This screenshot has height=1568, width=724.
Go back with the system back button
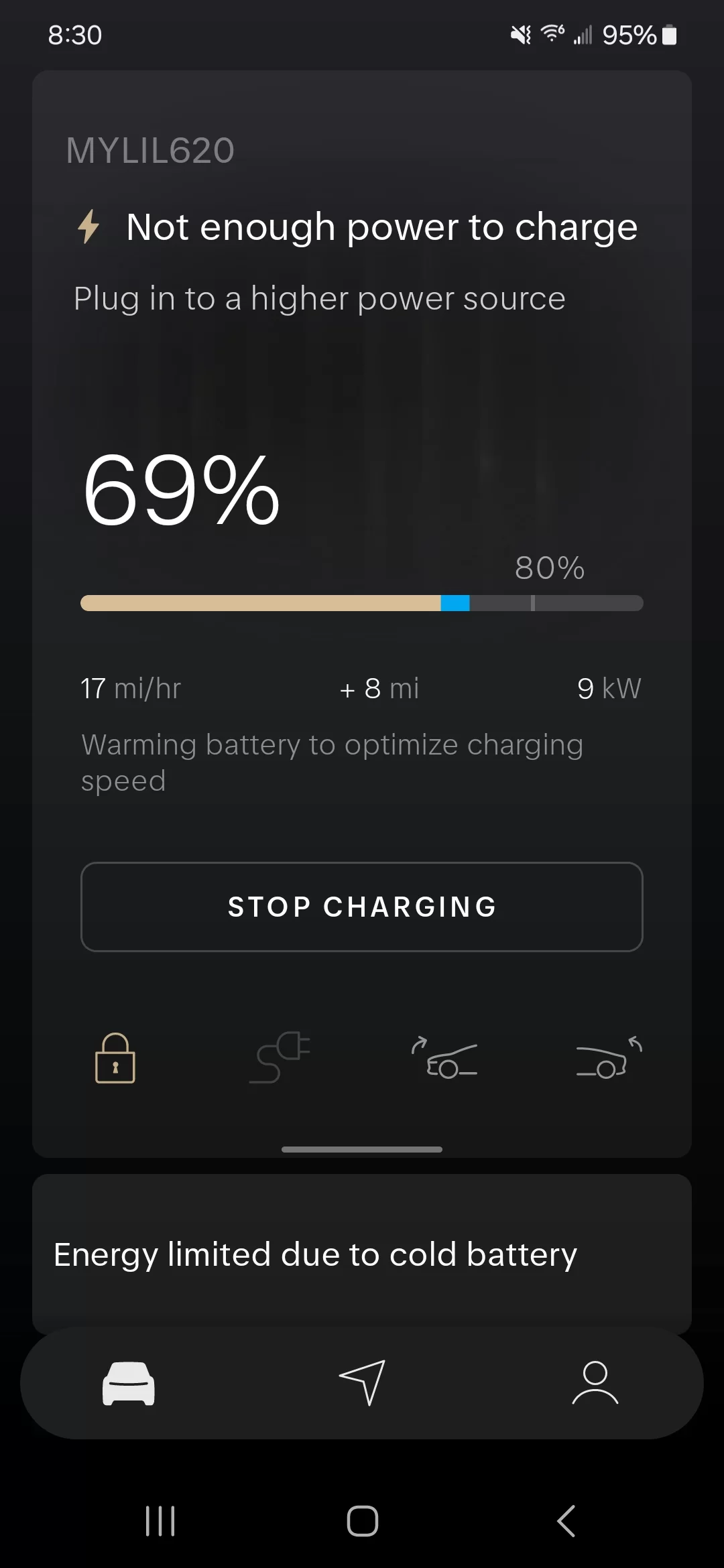(566, 1520)
